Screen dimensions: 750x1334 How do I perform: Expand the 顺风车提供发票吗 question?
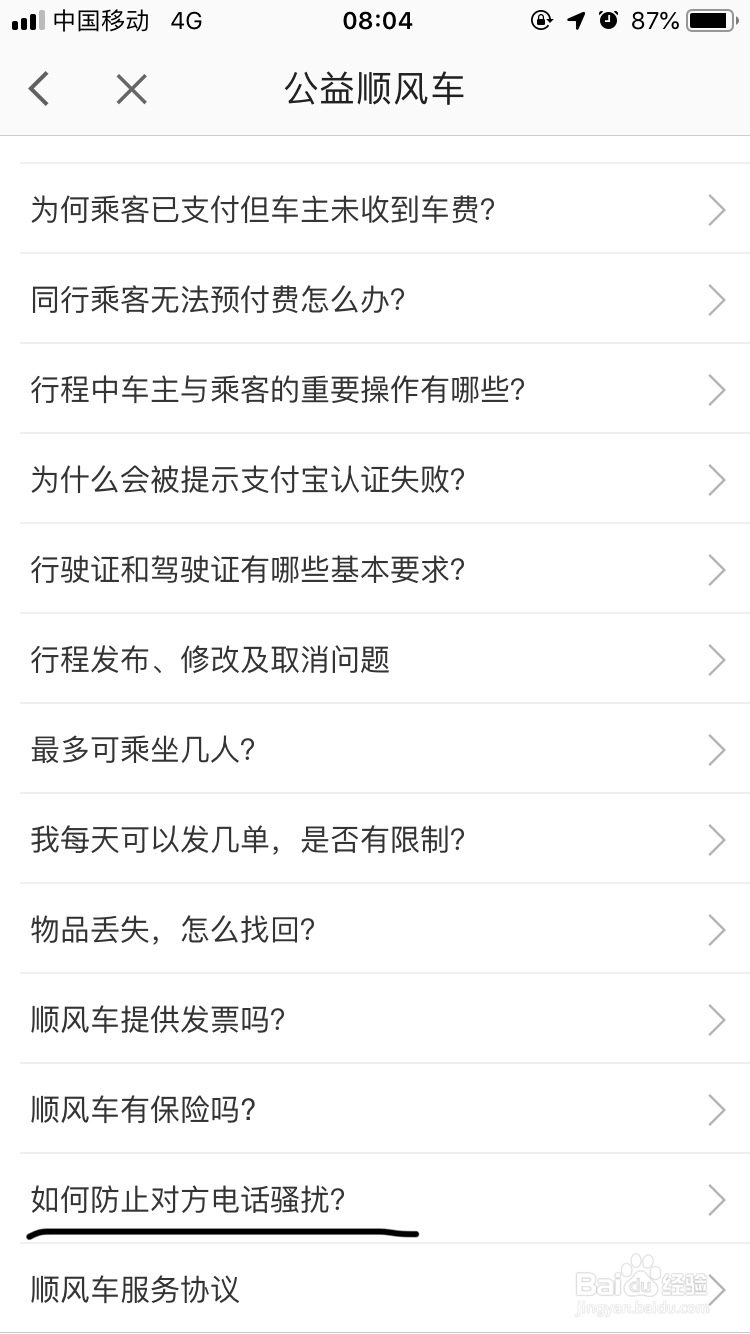375,1020
